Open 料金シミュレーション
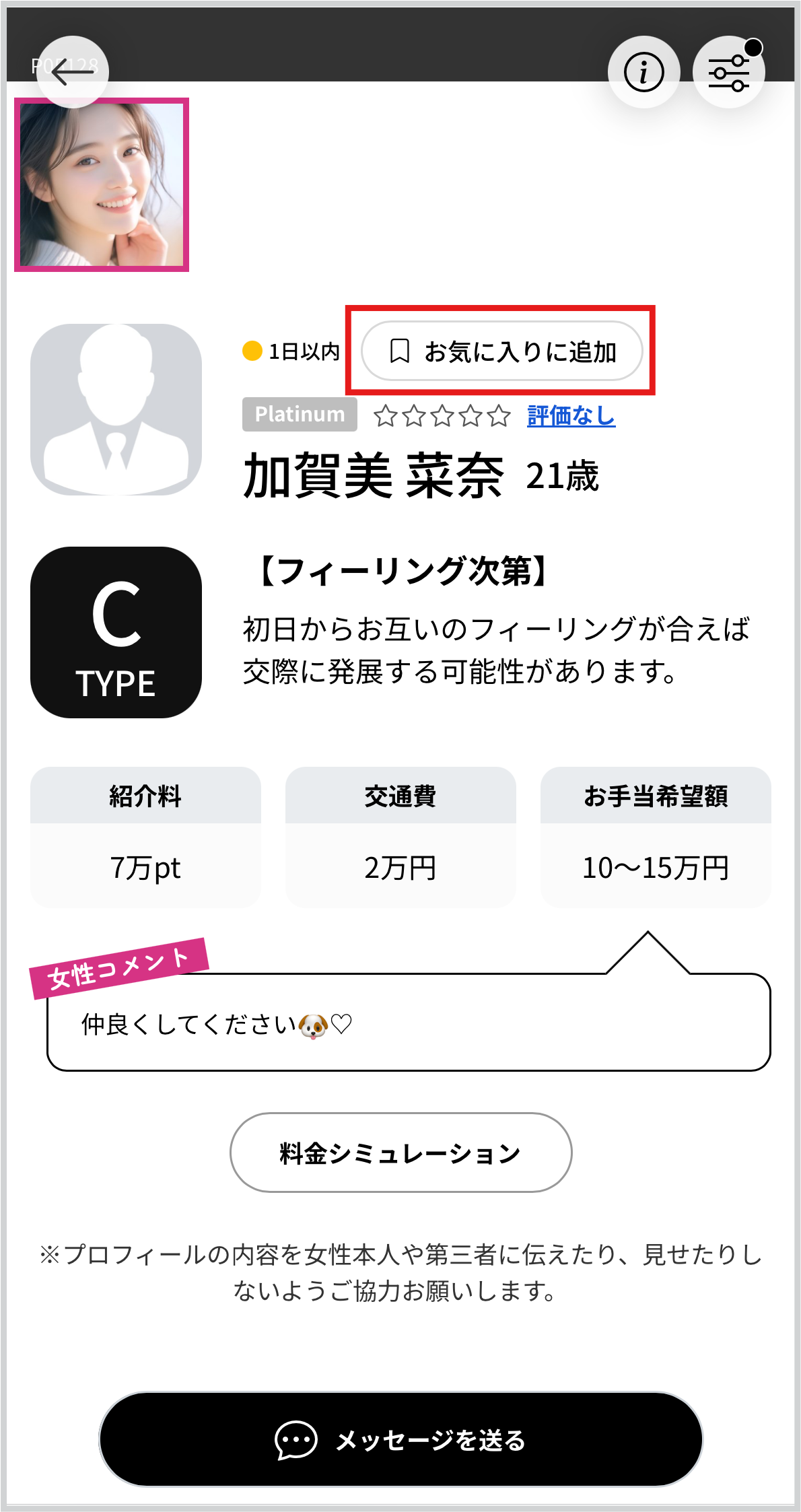 tap(401, 1153)
